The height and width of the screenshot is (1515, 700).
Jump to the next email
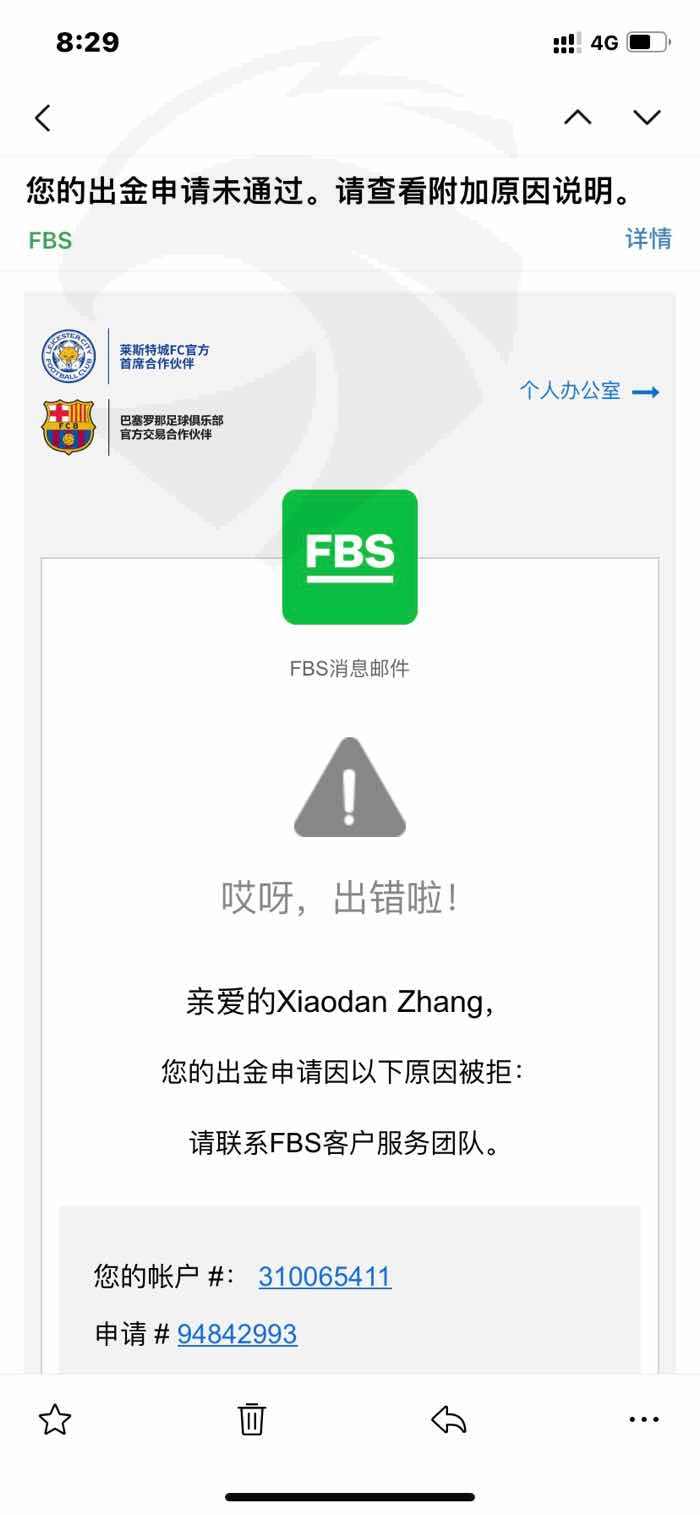(647, 117)
